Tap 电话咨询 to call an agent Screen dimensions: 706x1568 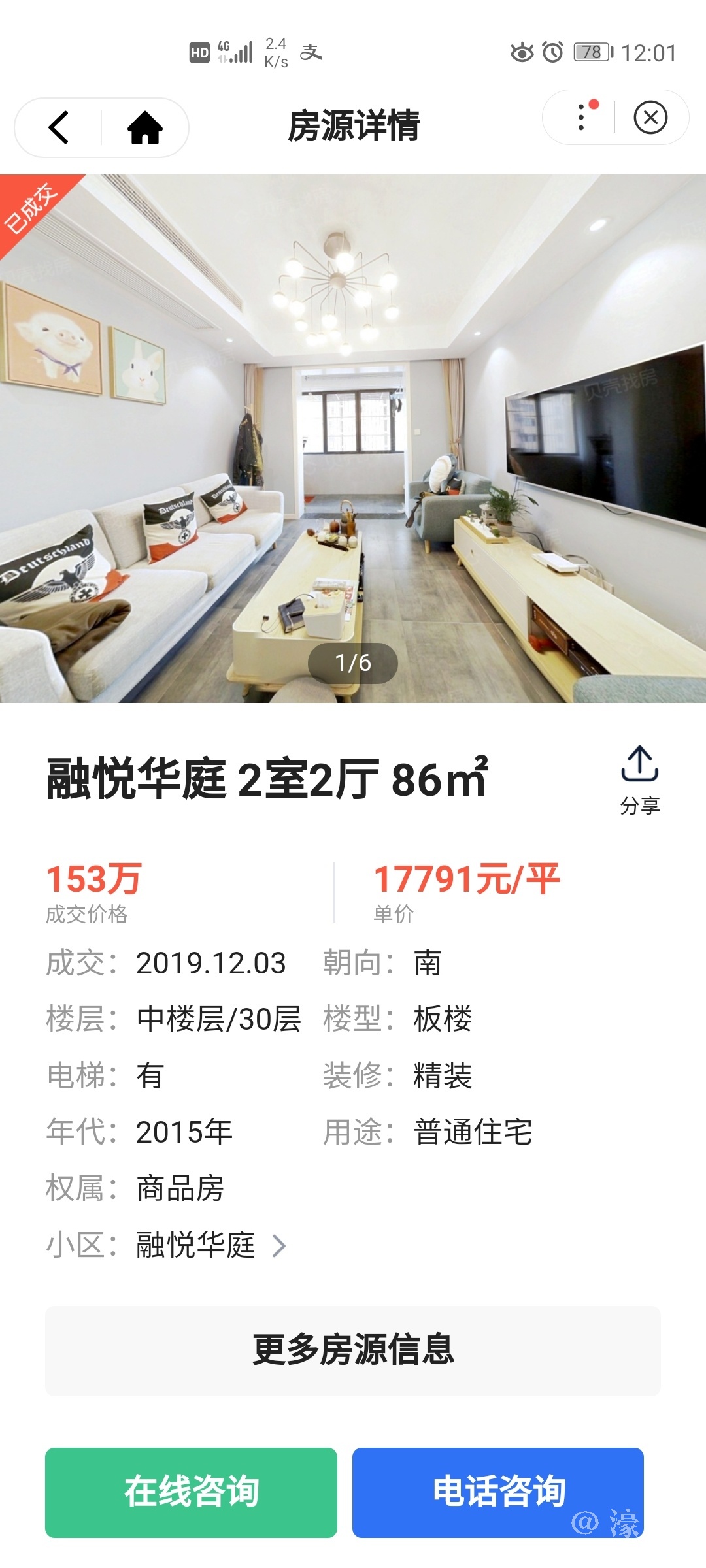tap(498, 1492)
